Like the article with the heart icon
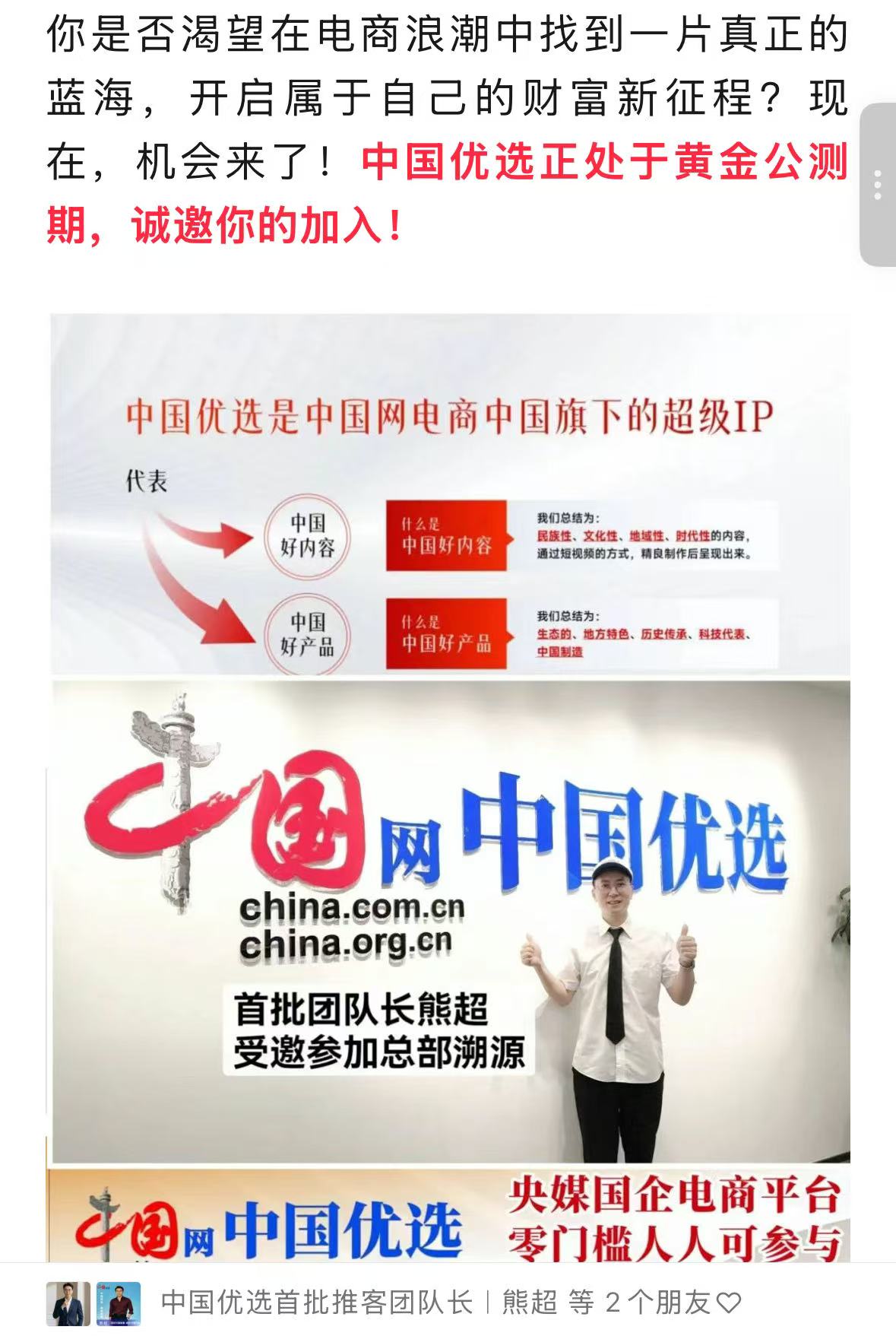The image size is (896, 1336). click(729, 1303)
